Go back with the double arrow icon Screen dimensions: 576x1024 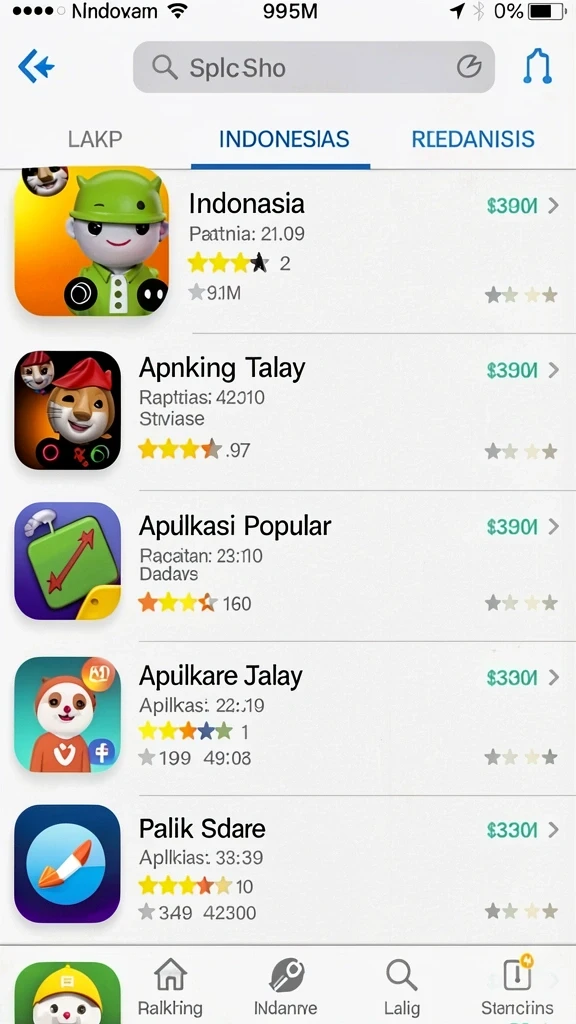tap(36, 67)
